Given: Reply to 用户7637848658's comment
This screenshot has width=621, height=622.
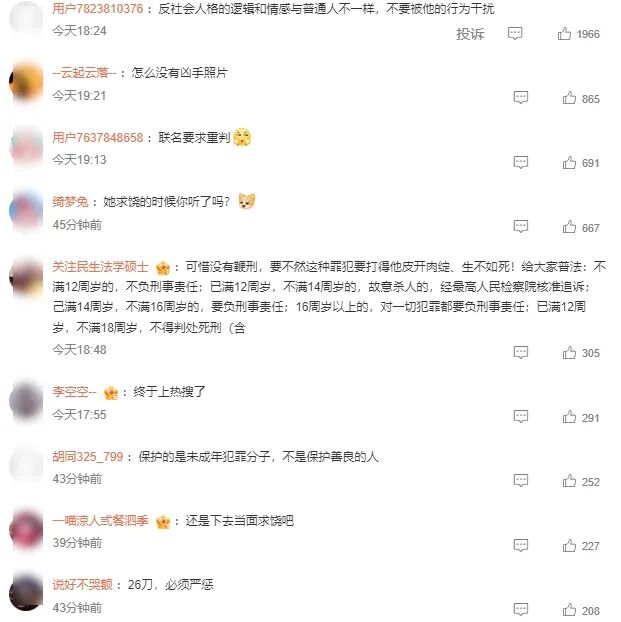Looking at the screenshot, I should tap(521, 162).
